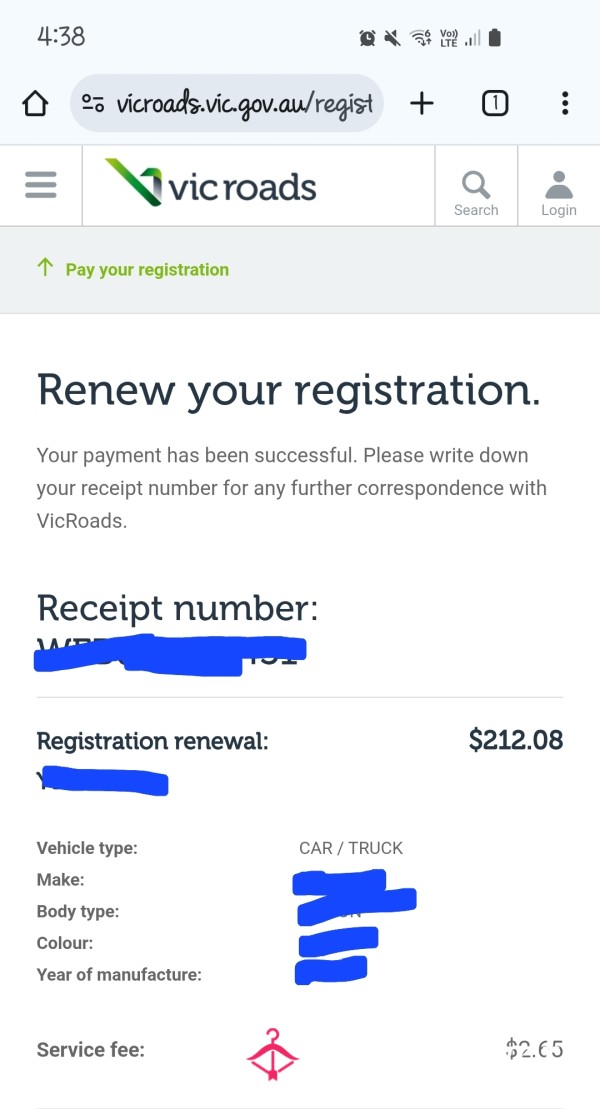600x1109 pixels.
Task: Open the browser overflow menu
Action: (x=565, y=104)
